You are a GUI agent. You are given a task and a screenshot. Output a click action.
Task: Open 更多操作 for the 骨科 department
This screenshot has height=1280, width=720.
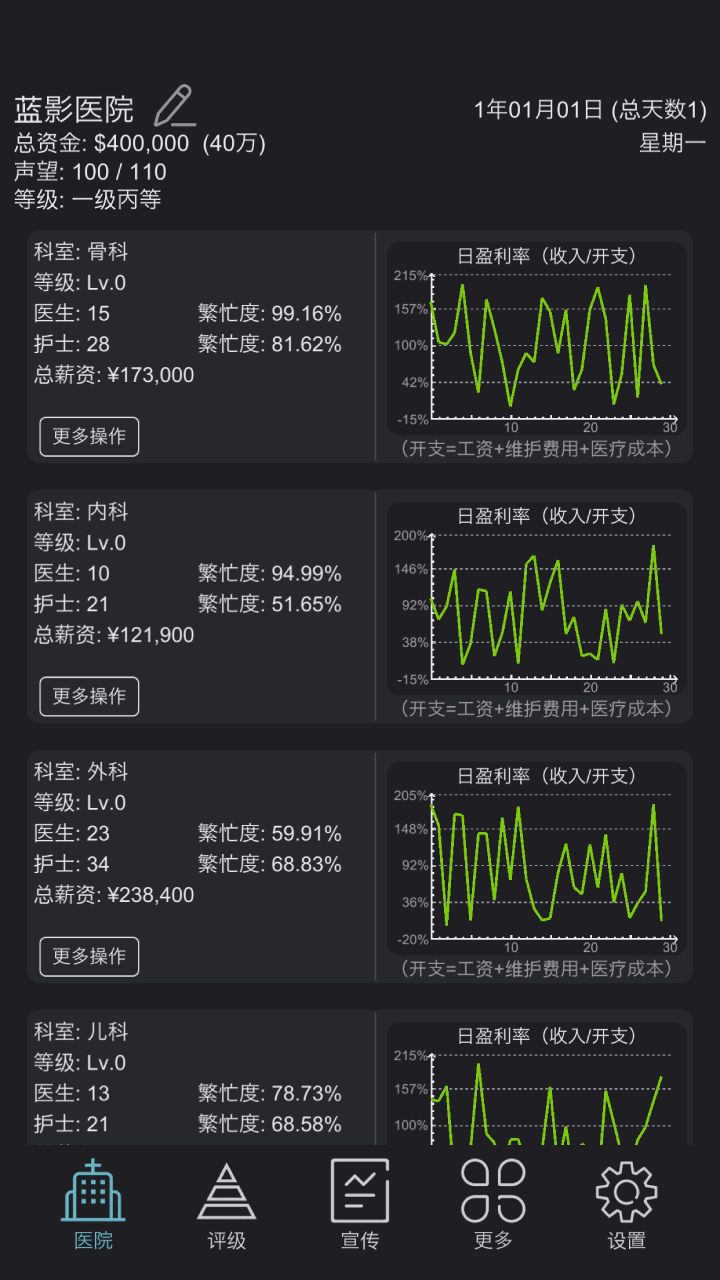pyautogui.click(x=88, y=436)
